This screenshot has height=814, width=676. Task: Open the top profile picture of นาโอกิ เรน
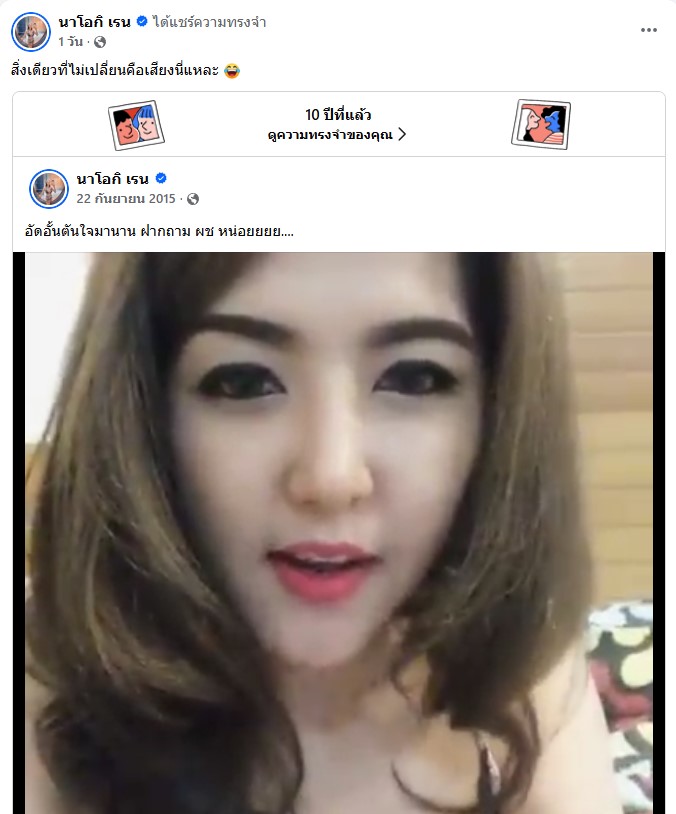(31, 31)
